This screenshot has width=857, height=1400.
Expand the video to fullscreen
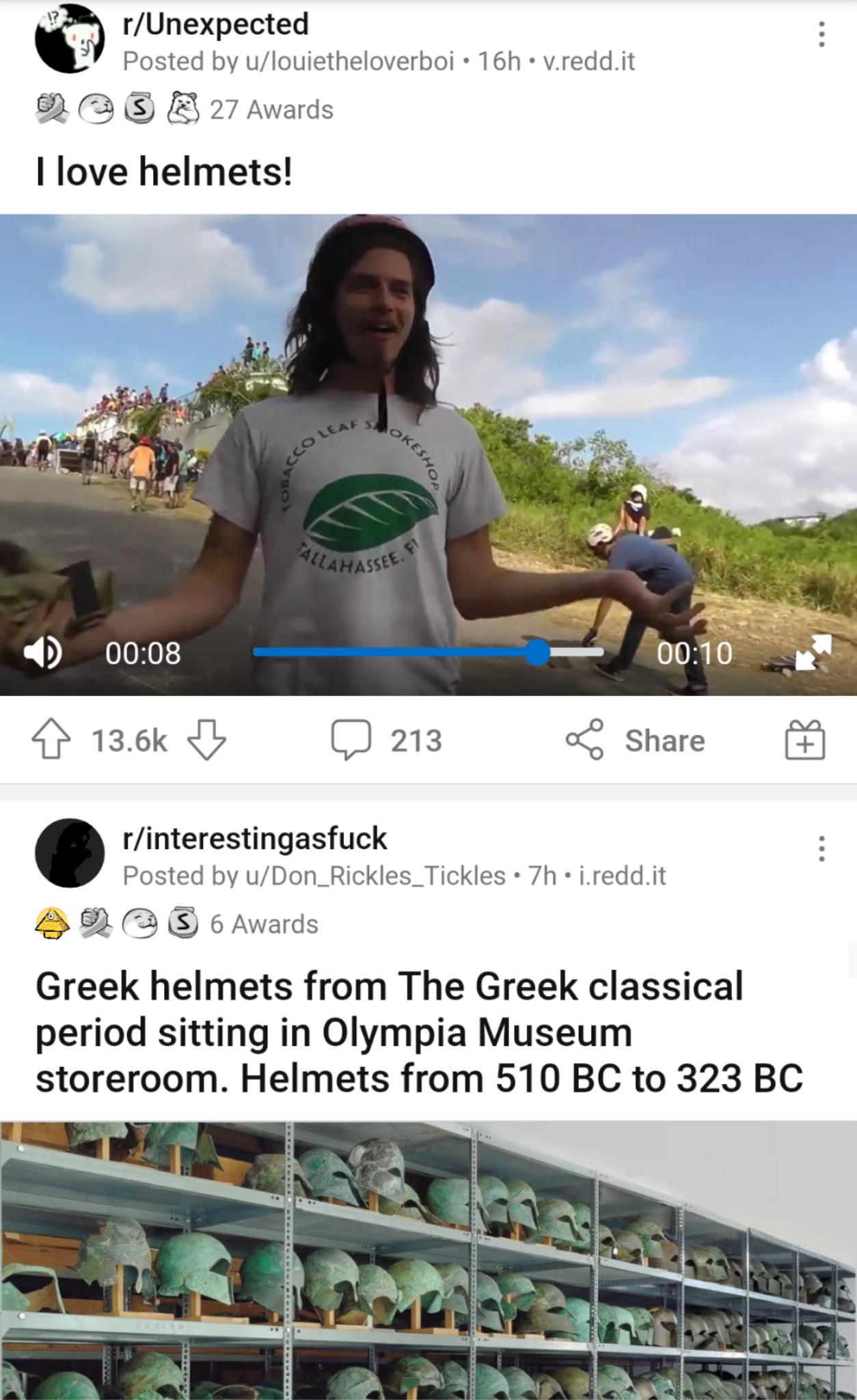click(x=813, y=651)
